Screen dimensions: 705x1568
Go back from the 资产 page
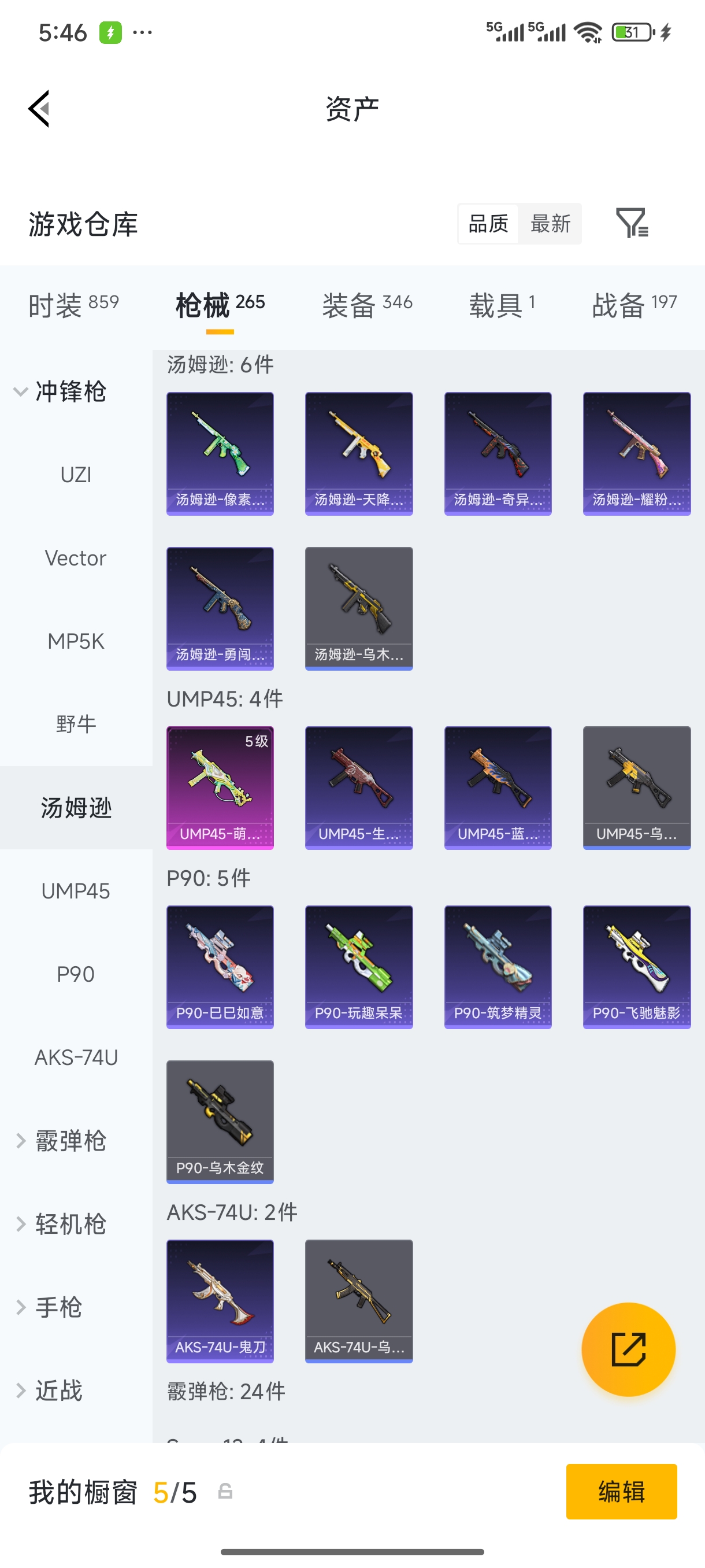coord(39,109)
